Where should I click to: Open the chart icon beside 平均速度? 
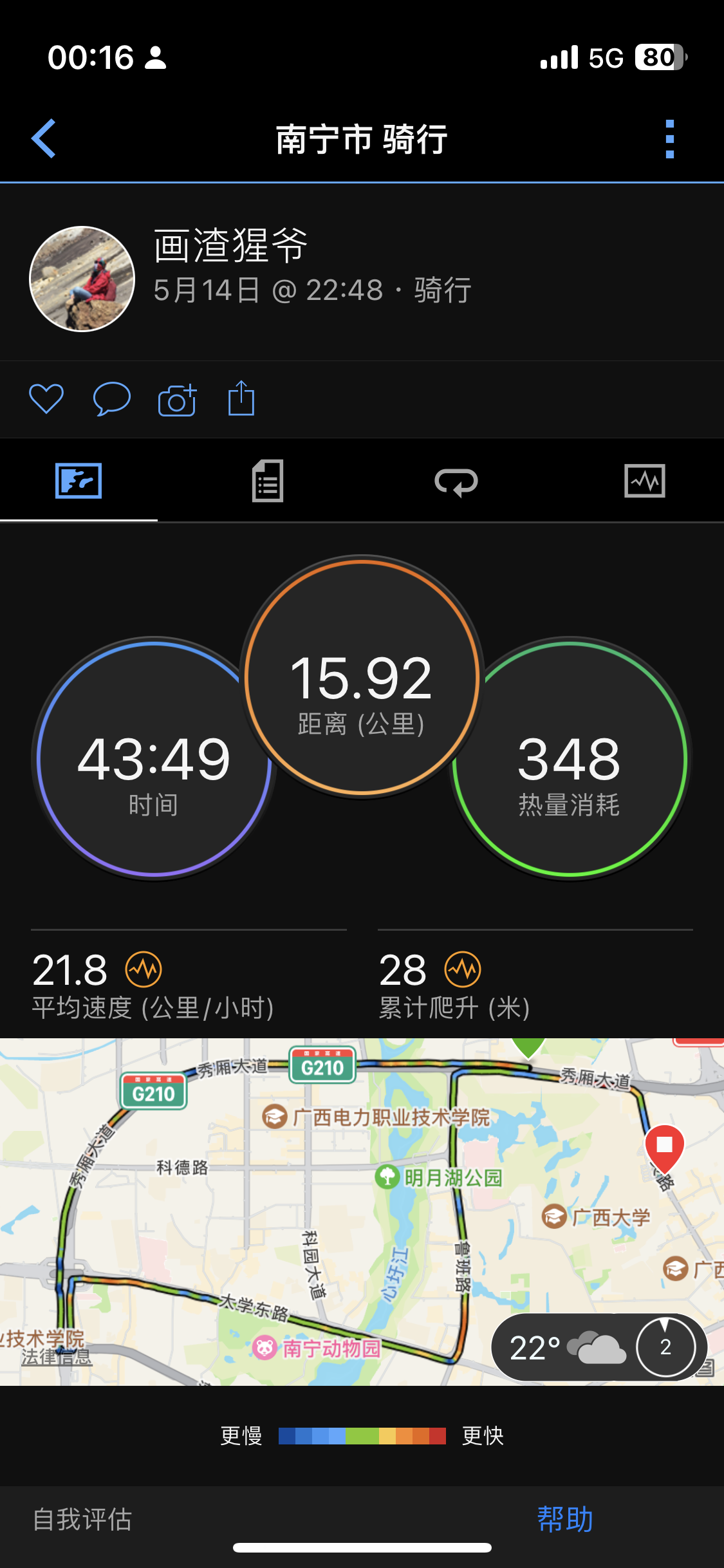tap(144, 969)
